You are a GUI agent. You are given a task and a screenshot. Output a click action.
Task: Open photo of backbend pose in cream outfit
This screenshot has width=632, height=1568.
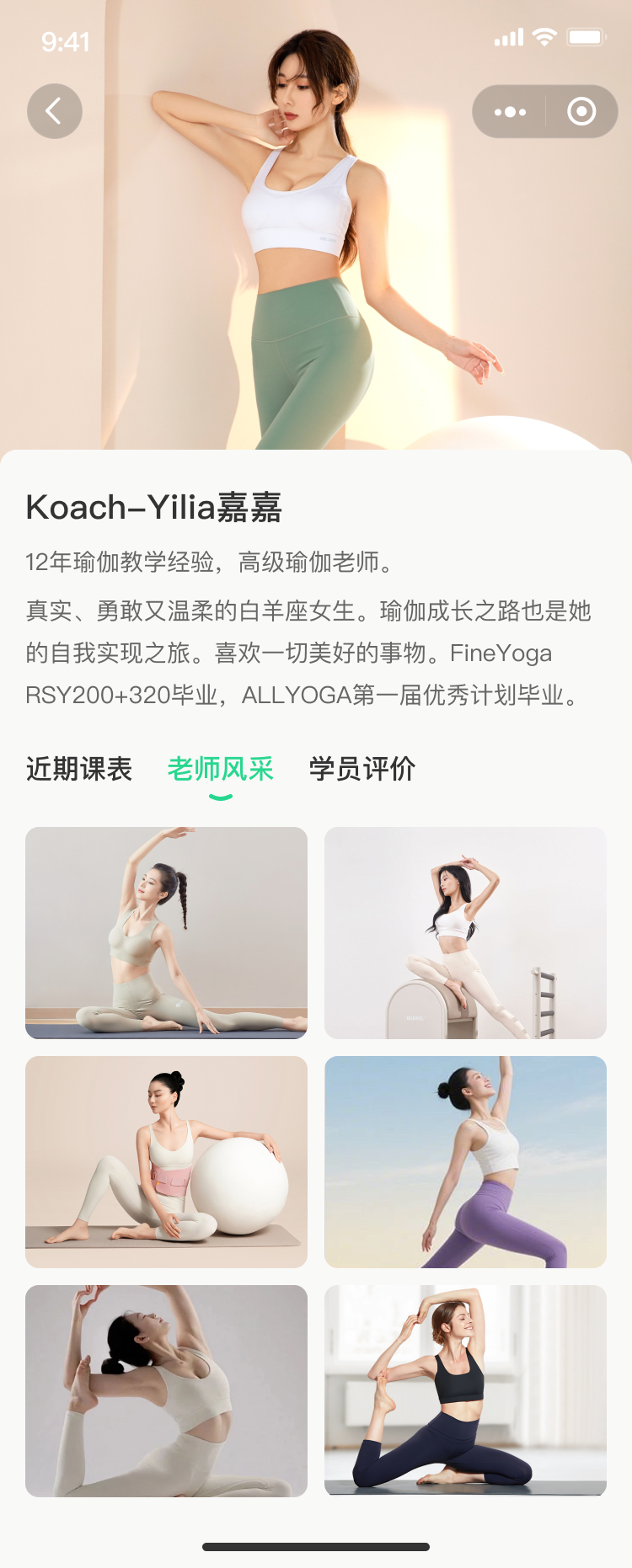(166, 1390)
